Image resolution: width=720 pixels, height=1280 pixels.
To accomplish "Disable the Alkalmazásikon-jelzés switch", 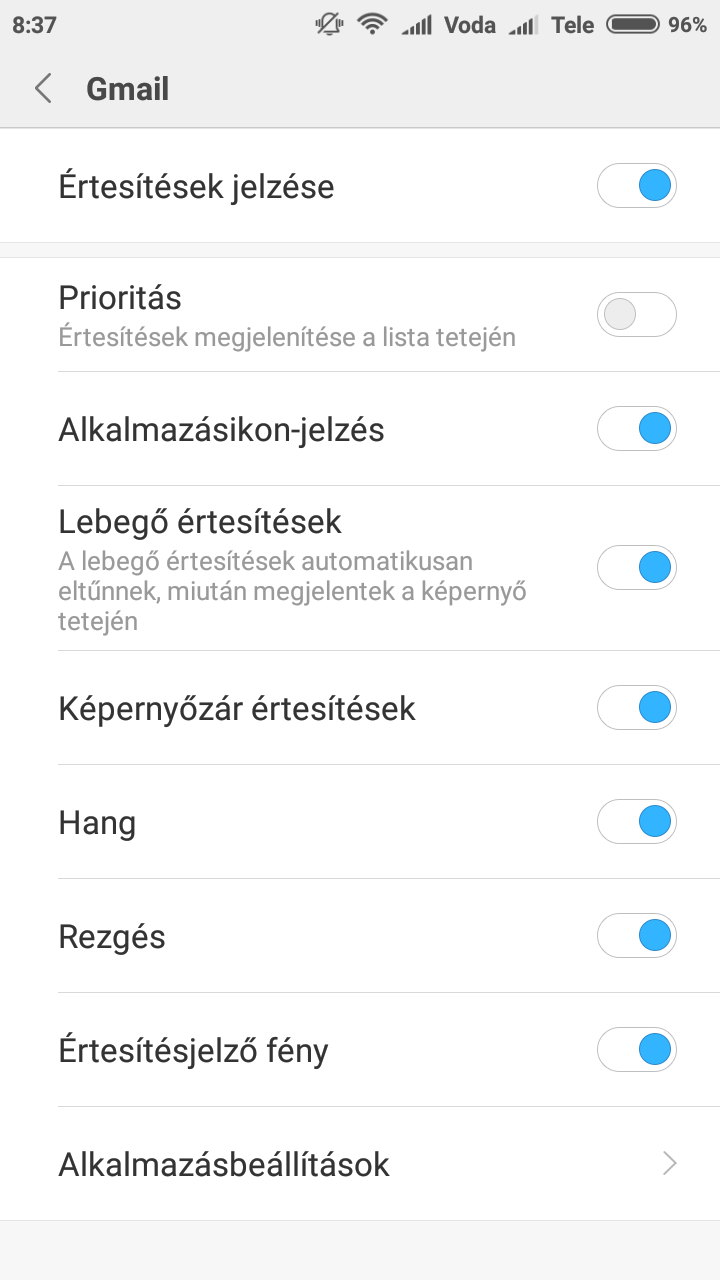I will pyautogui.click(x=637, y=429).
